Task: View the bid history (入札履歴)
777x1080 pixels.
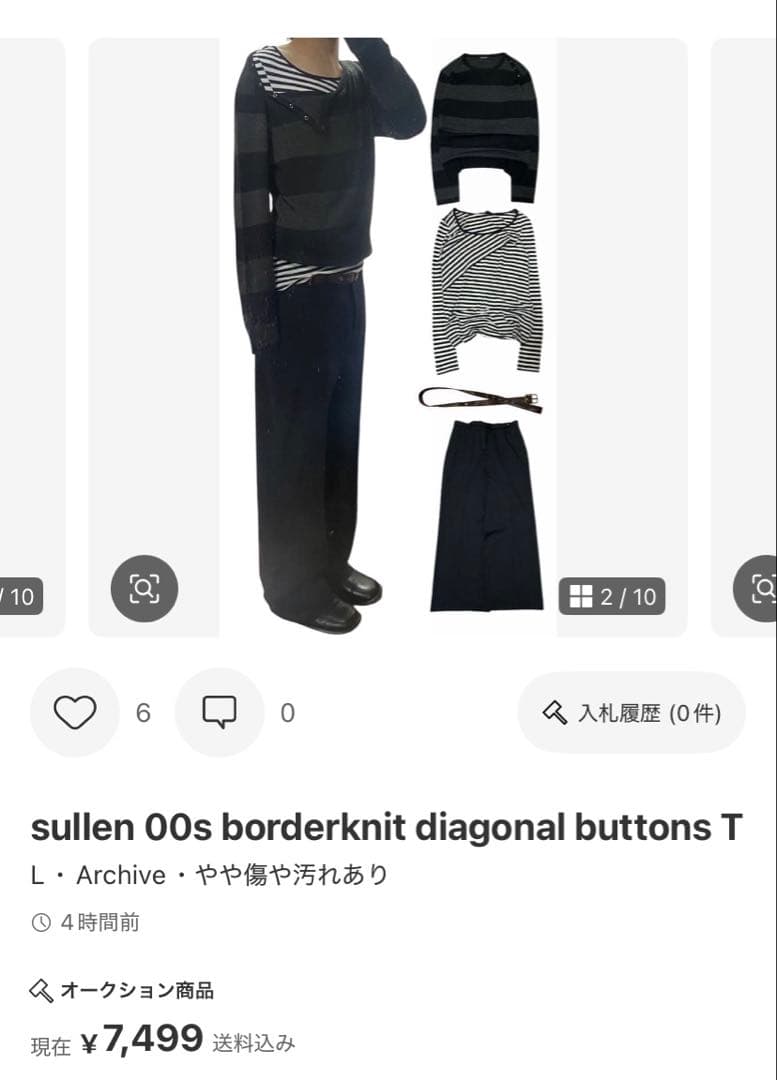Action: (x=631, y=713)
